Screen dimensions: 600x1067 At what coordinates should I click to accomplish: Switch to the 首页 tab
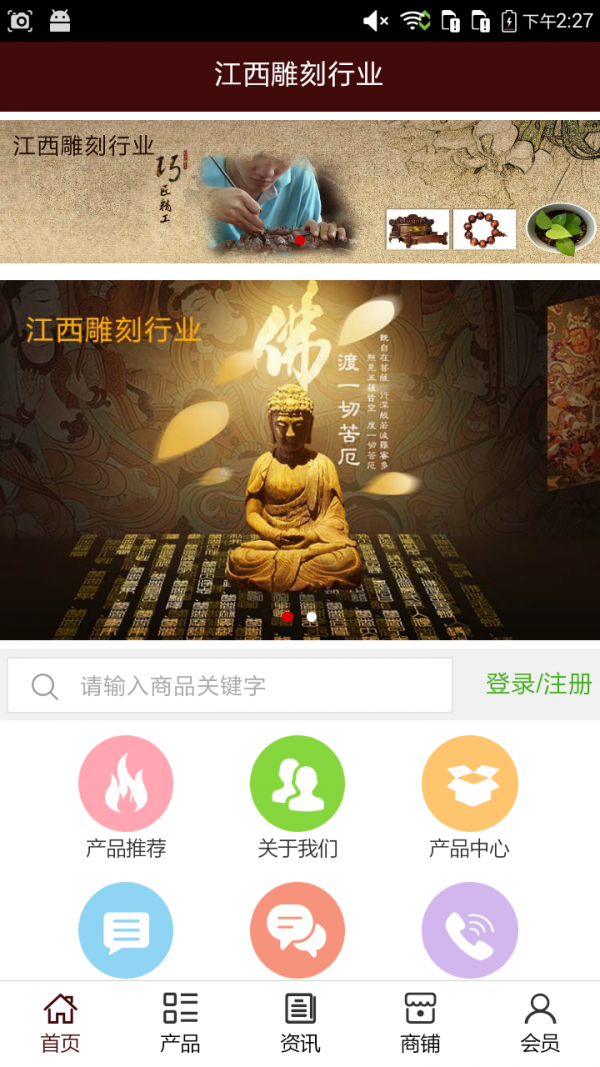pos(60,1022)
